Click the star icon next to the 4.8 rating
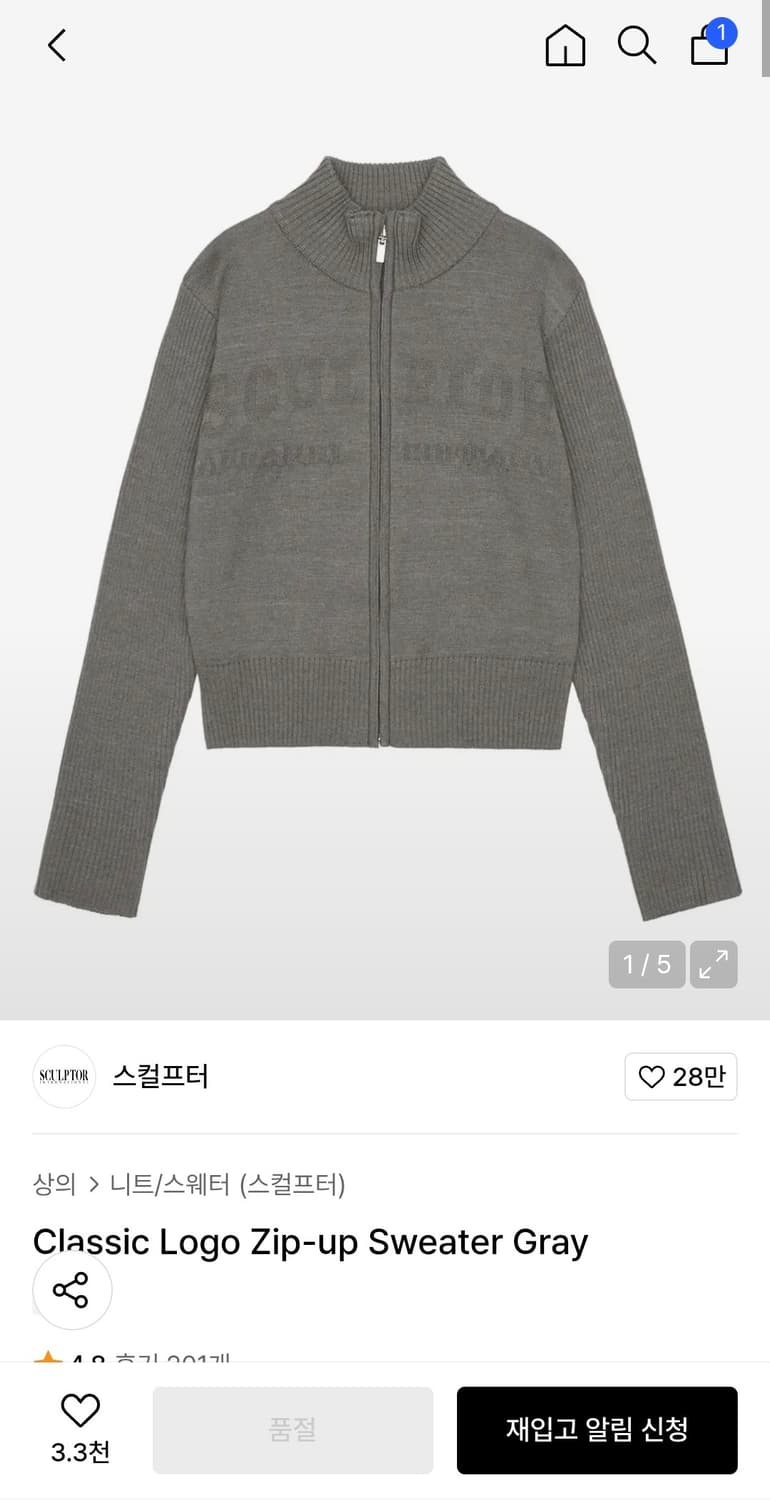Viewport: 770px width, 1500px height. point(45,1358)
